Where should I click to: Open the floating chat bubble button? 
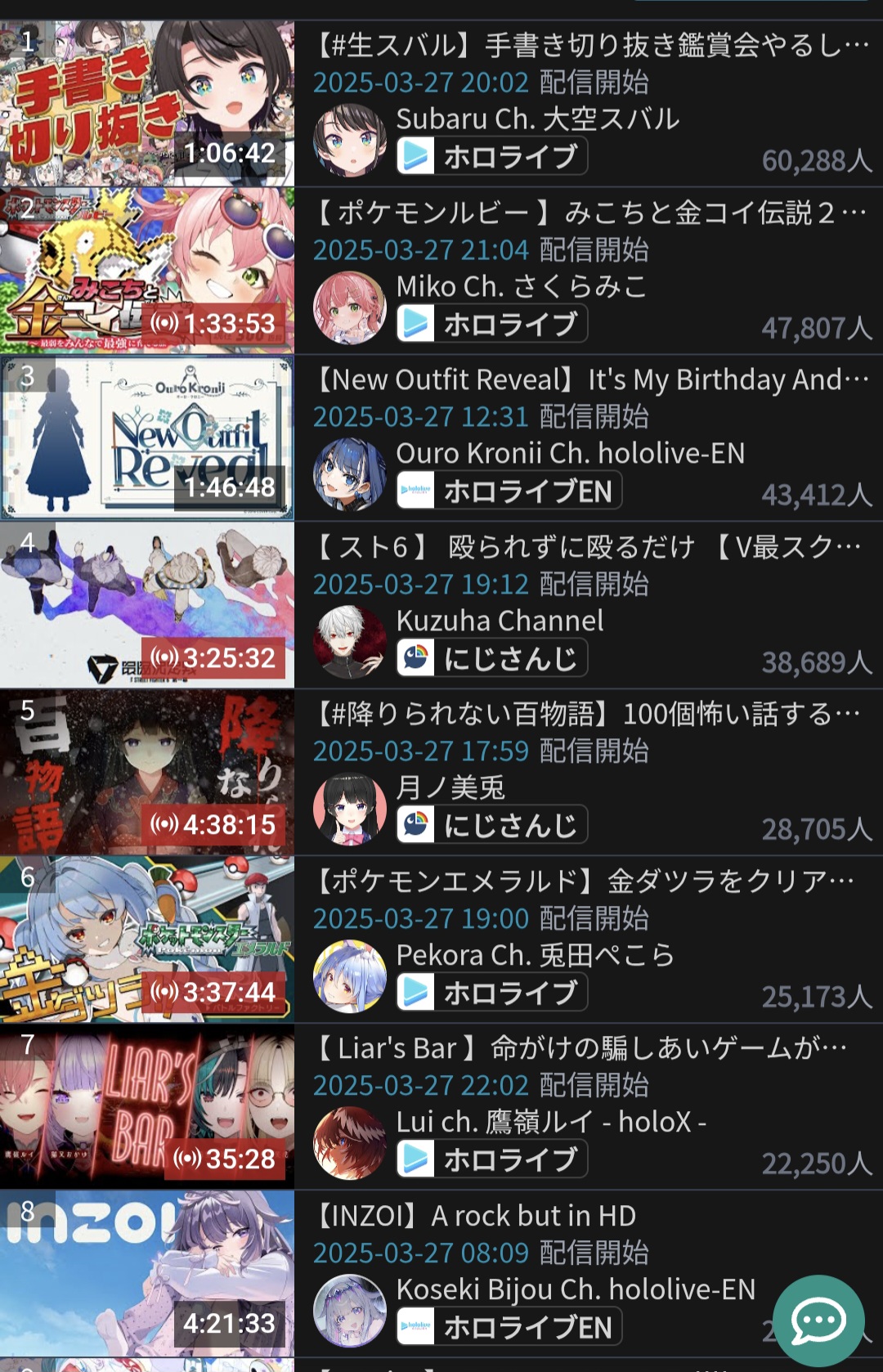click(818, 1320)
